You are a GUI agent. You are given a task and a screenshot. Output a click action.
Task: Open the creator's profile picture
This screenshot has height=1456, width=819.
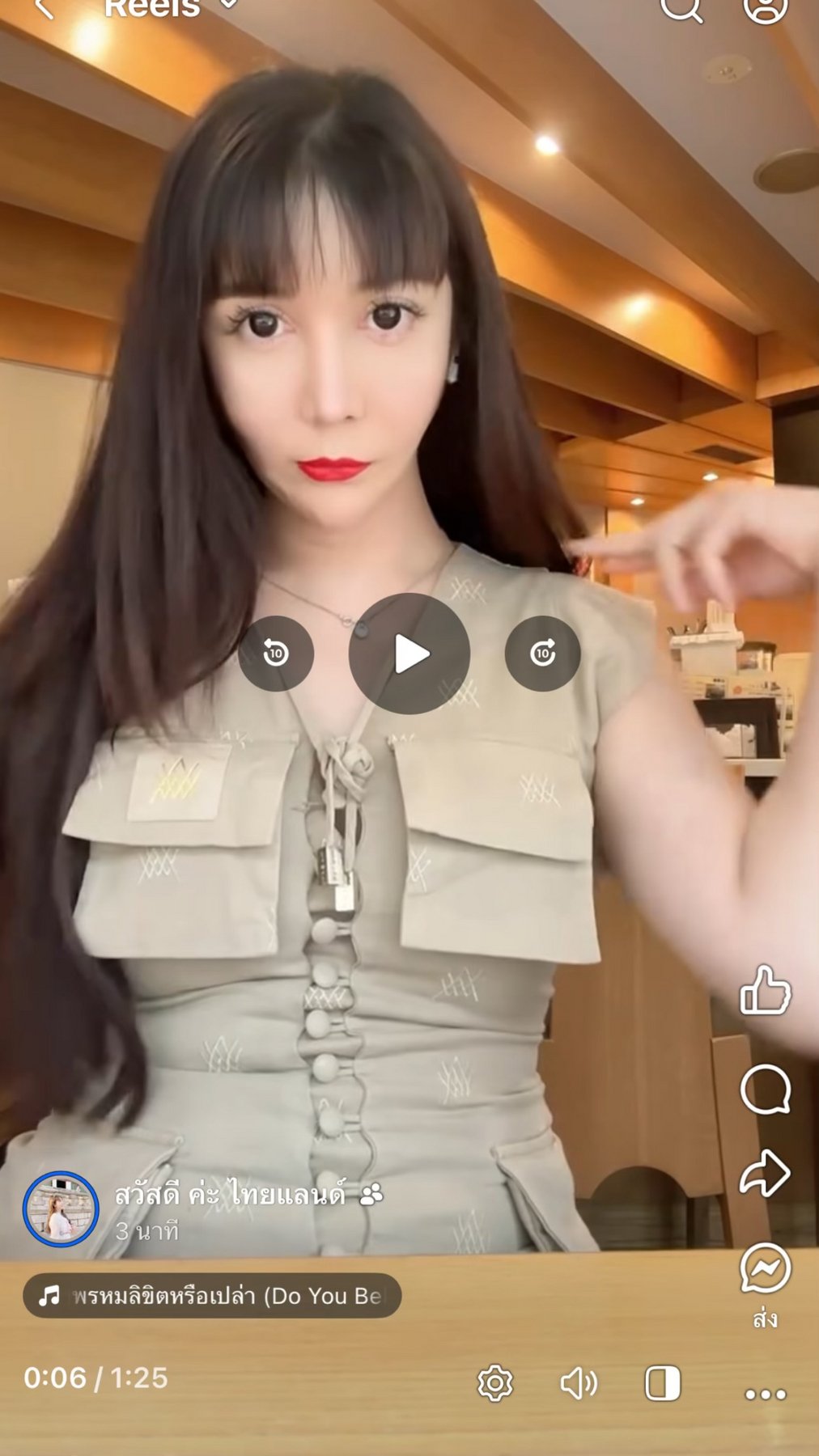pyautogui.click(x=61, y=1208)
